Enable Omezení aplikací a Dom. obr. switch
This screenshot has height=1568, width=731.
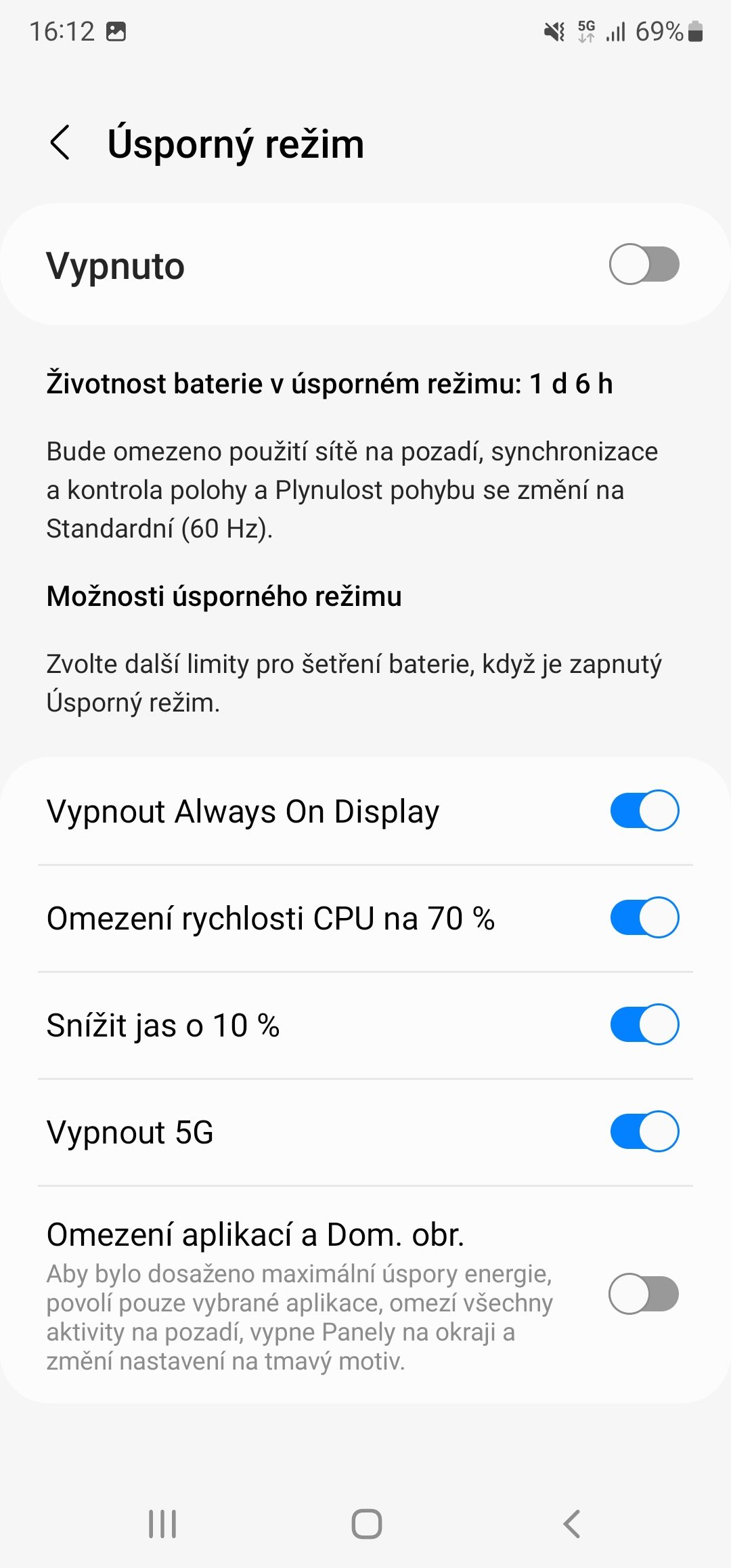click(x=644, y=1294)
